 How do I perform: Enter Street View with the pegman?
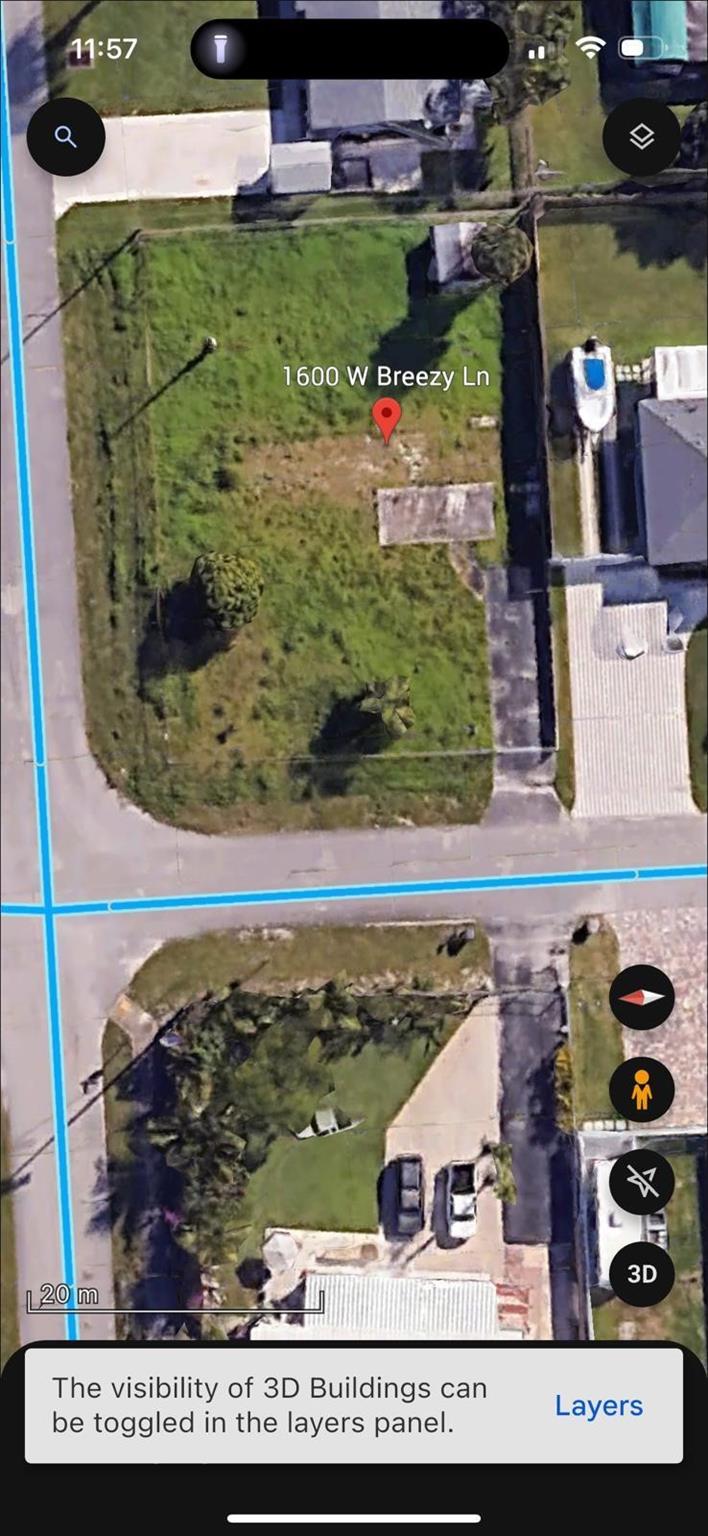coord(642,1090)
